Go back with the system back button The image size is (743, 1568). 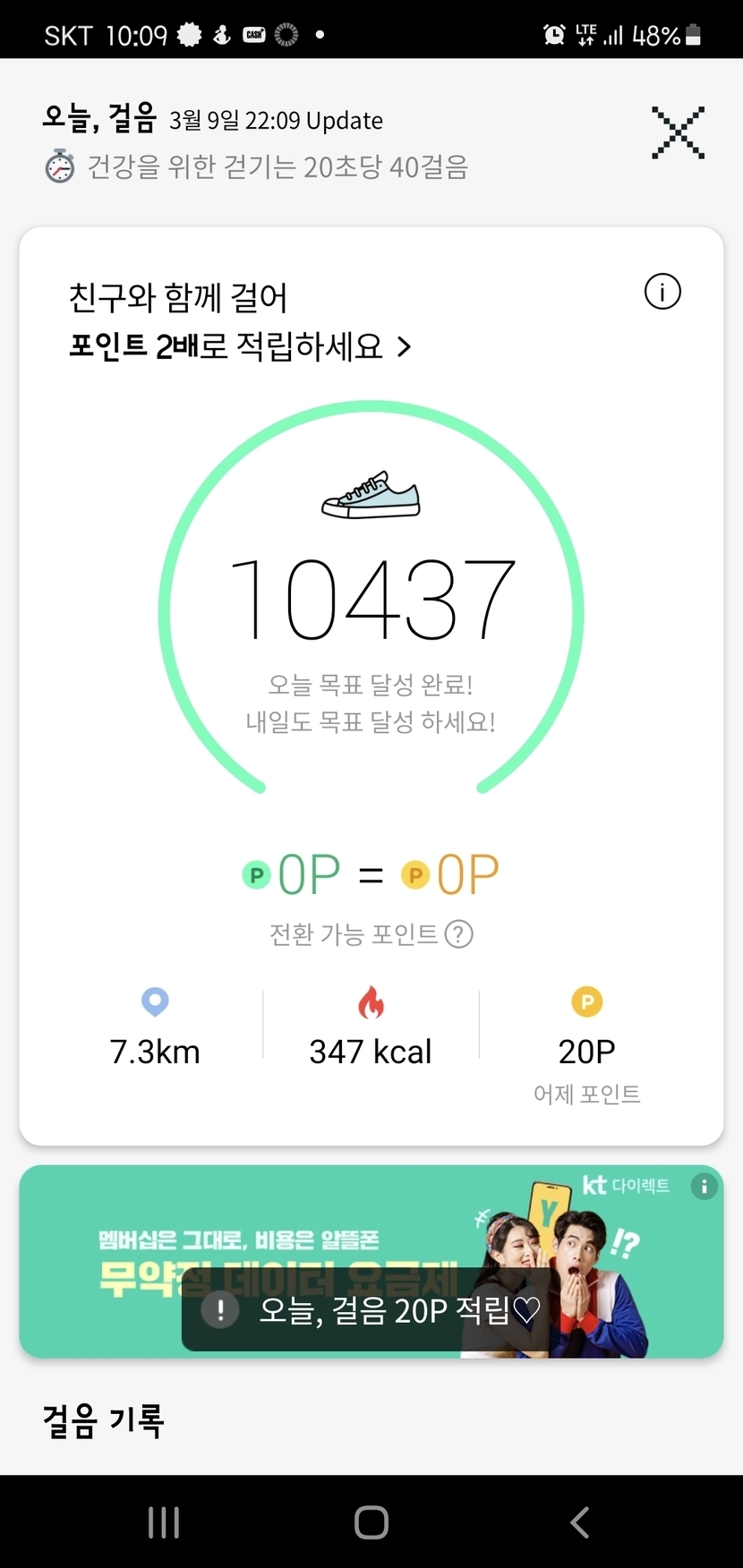[579, 1521]
